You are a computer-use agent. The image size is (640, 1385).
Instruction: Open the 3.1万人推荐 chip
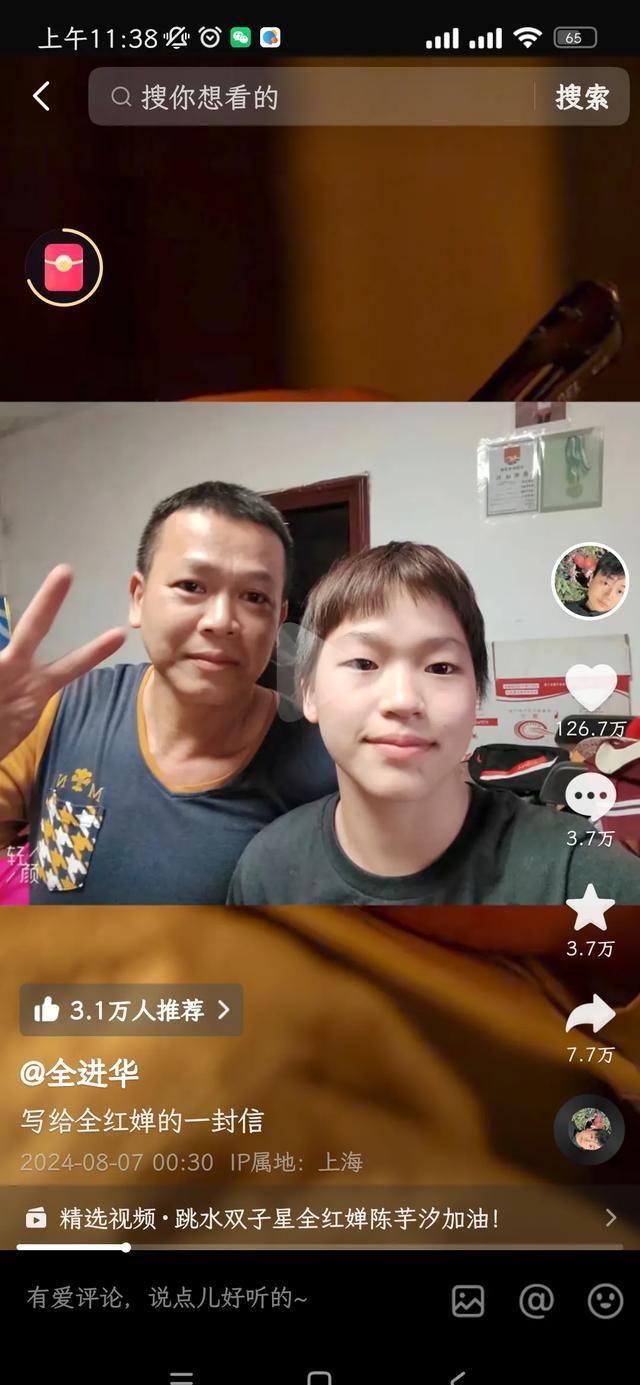point(131,1010)
